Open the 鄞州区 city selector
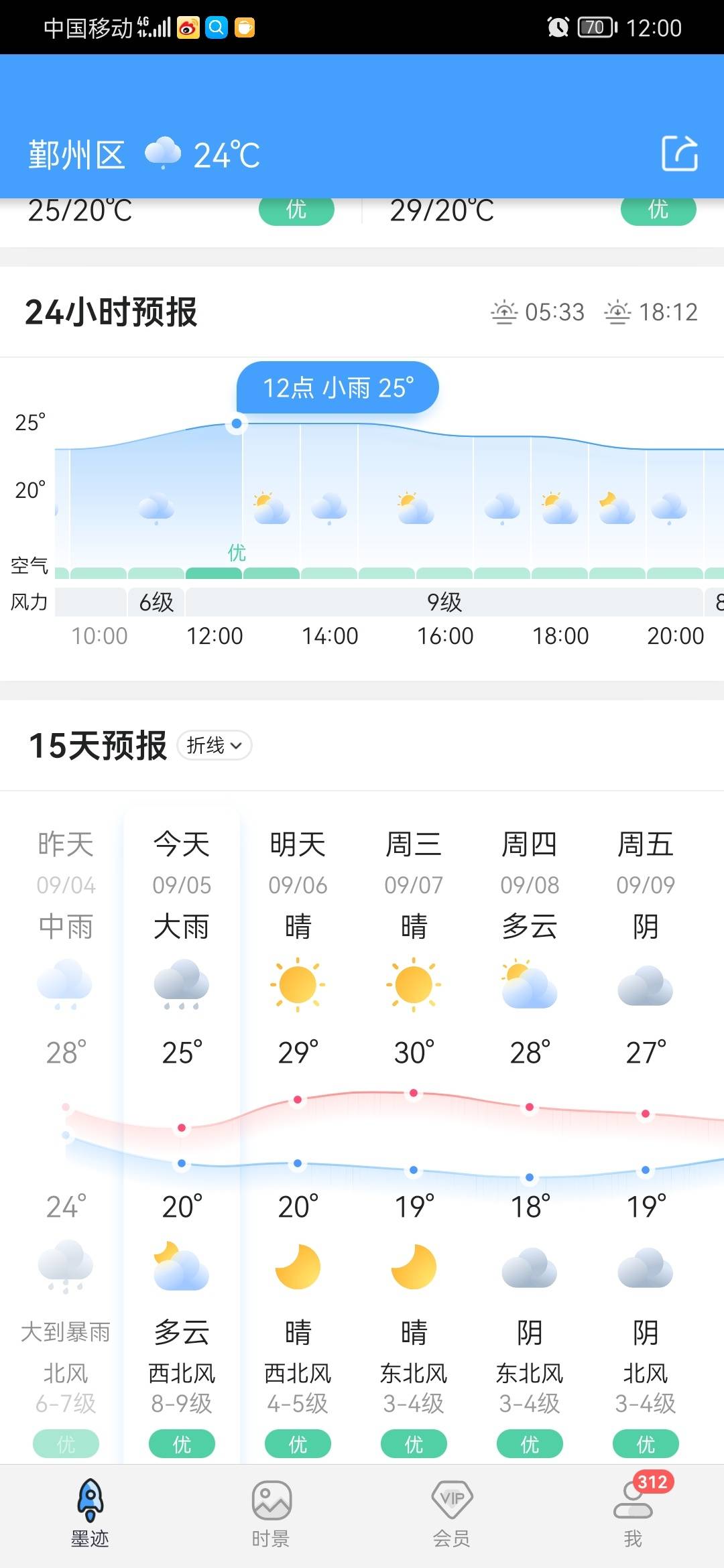The image size is (724, 1568). pos(77,155)
